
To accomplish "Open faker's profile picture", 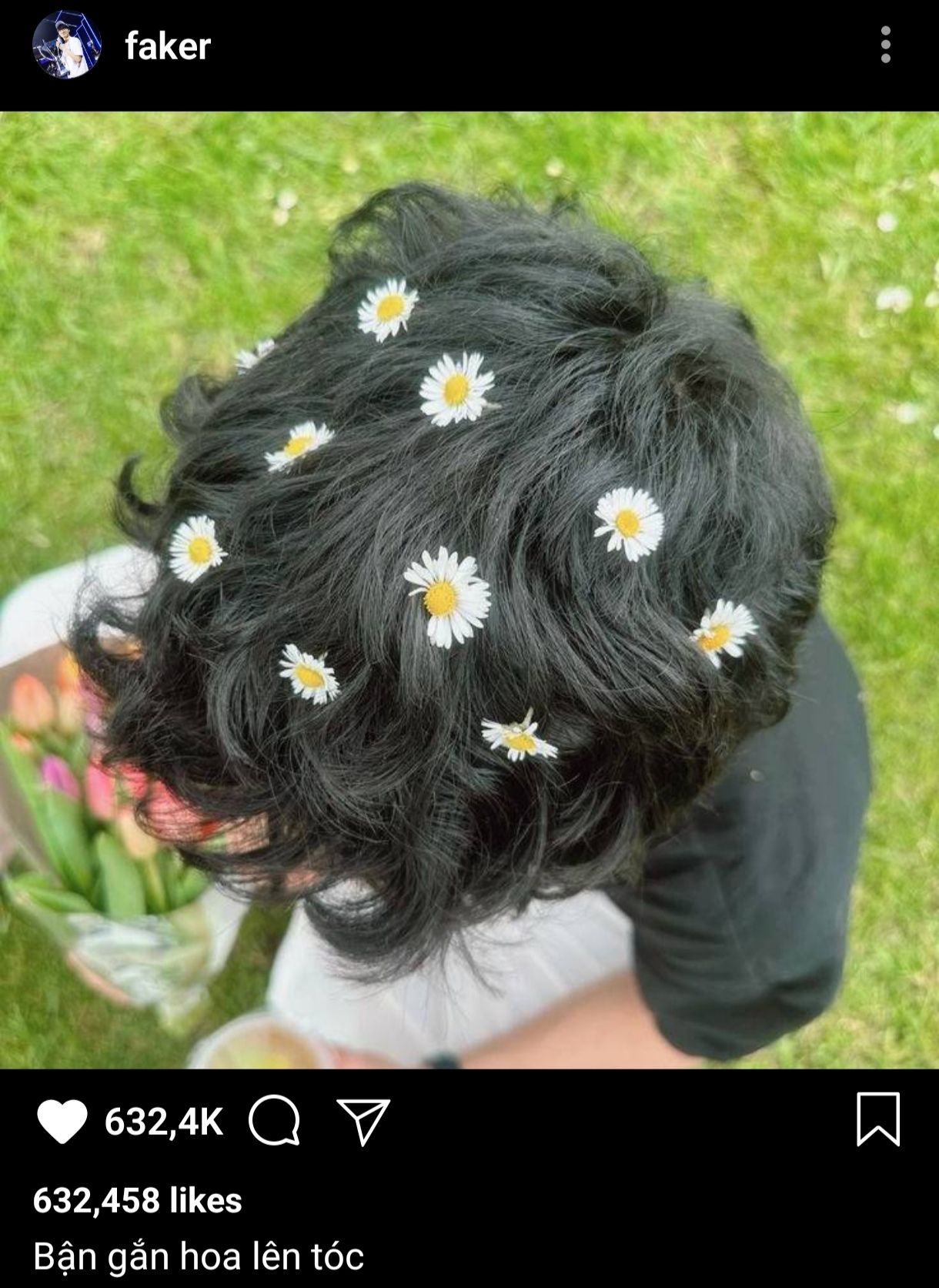I will [x=67, y=45].
